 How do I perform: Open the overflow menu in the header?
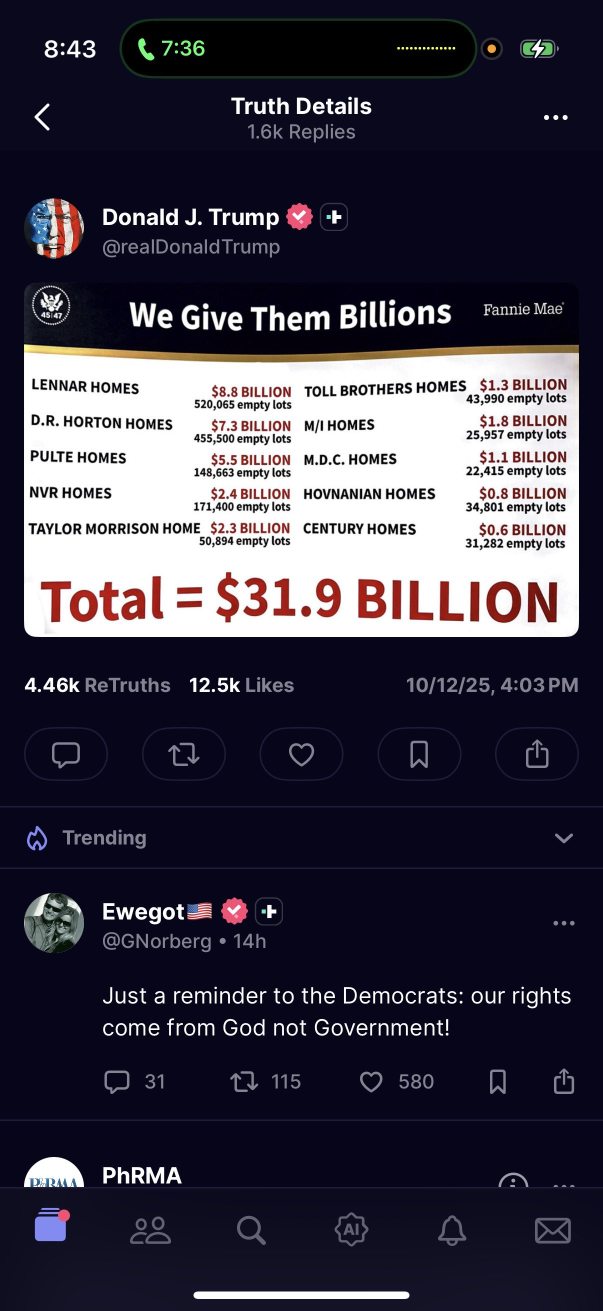tap(555, 118)
